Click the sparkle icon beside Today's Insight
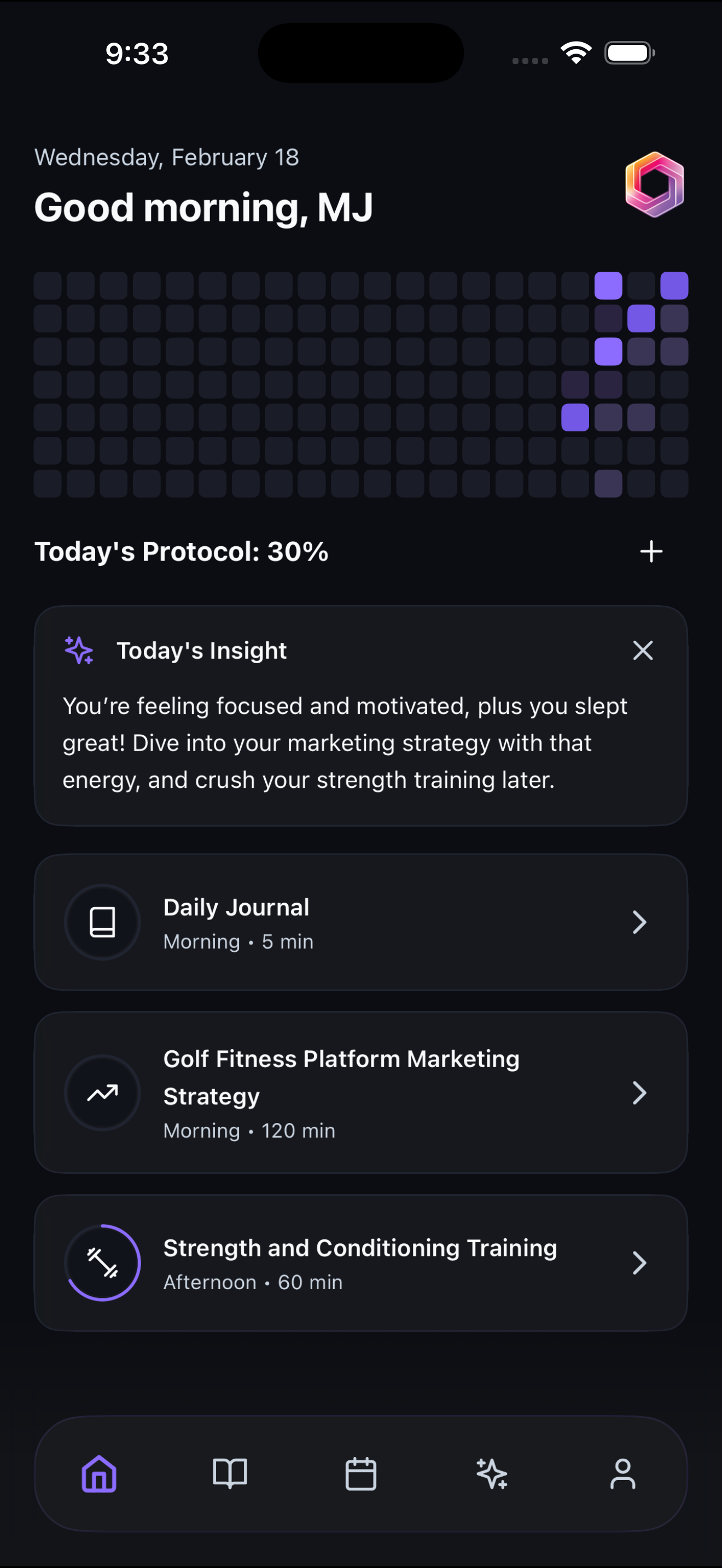The image size is (722, 1568). pyautogui.click(x=79, y=650)
